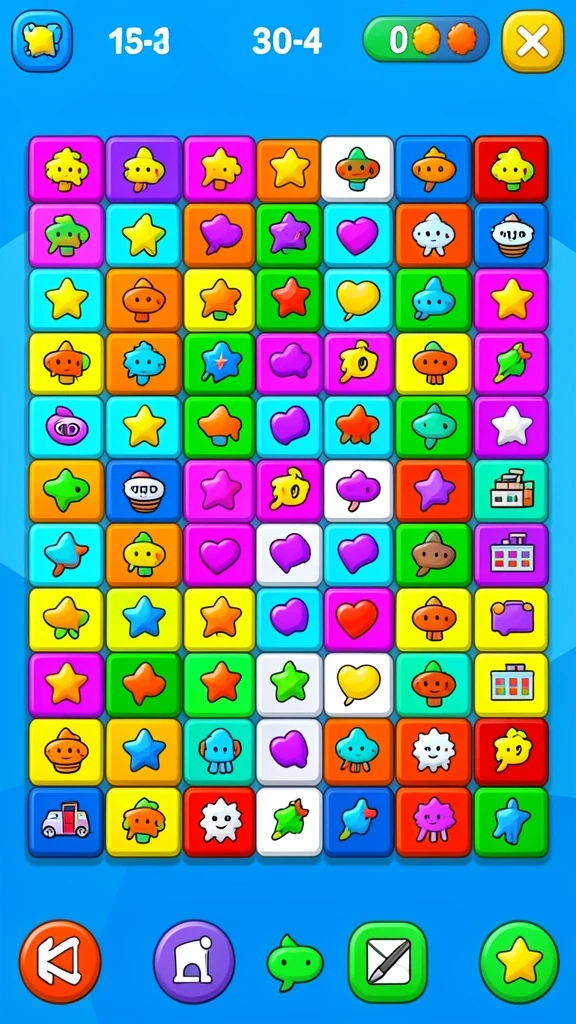Choose the purple briefcase on the yellow tile

point(511,619)
